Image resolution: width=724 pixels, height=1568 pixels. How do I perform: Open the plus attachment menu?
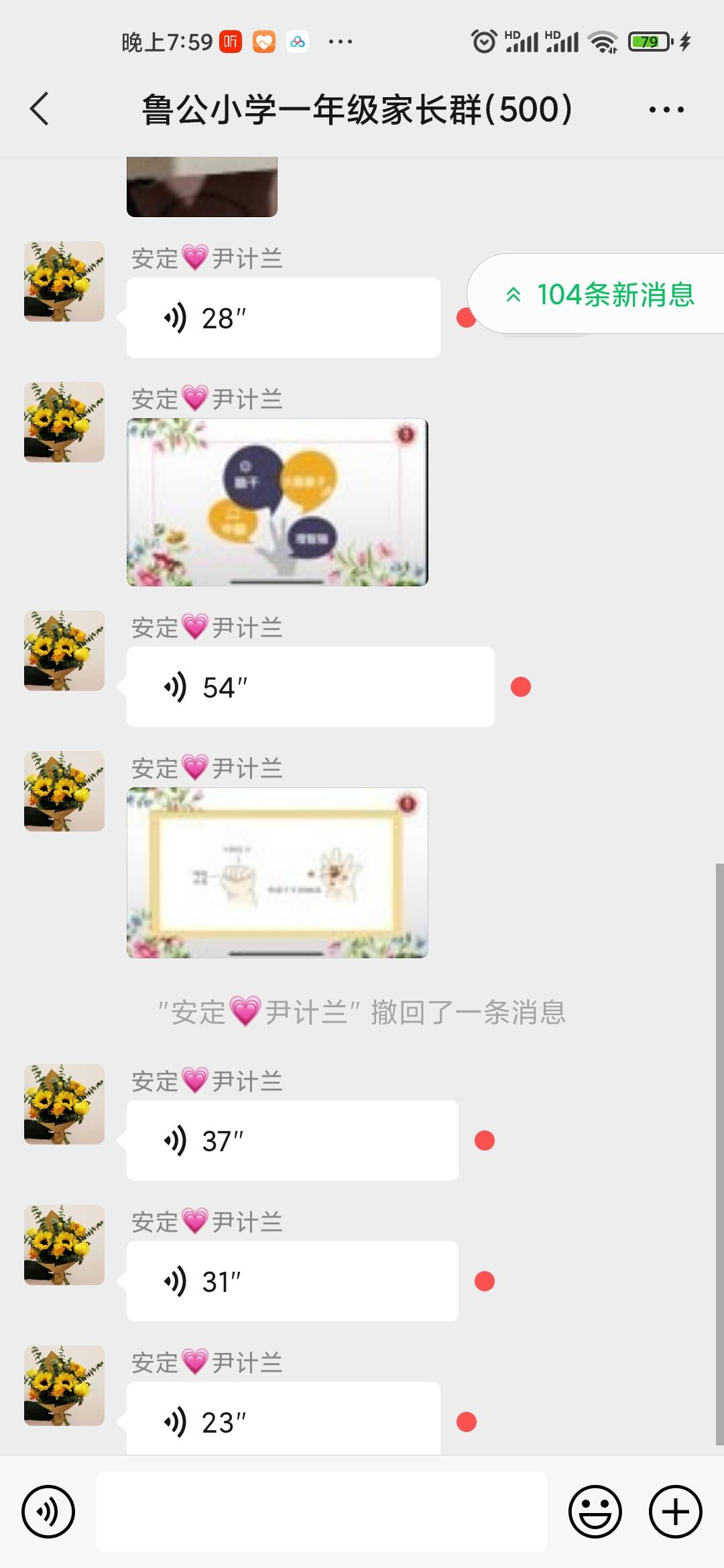[x=675, y=1512]
